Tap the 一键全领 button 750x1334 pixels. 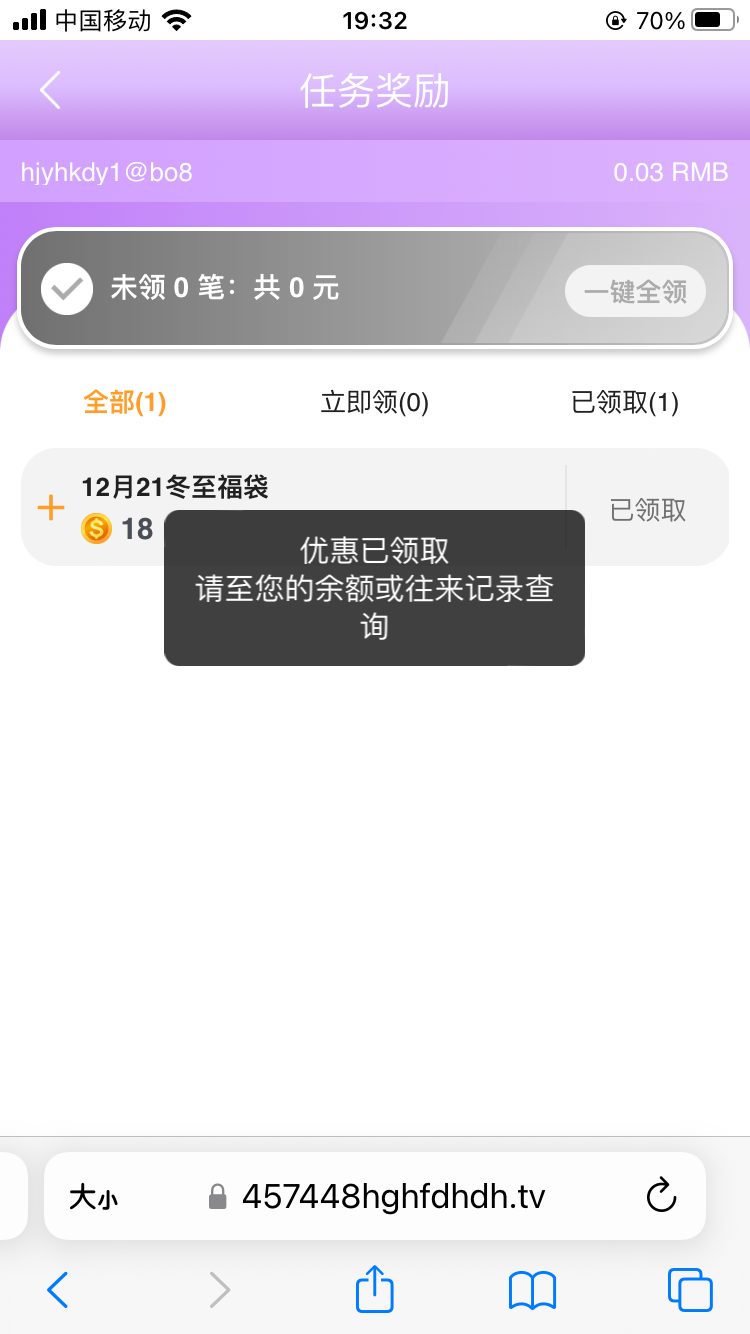635,292
